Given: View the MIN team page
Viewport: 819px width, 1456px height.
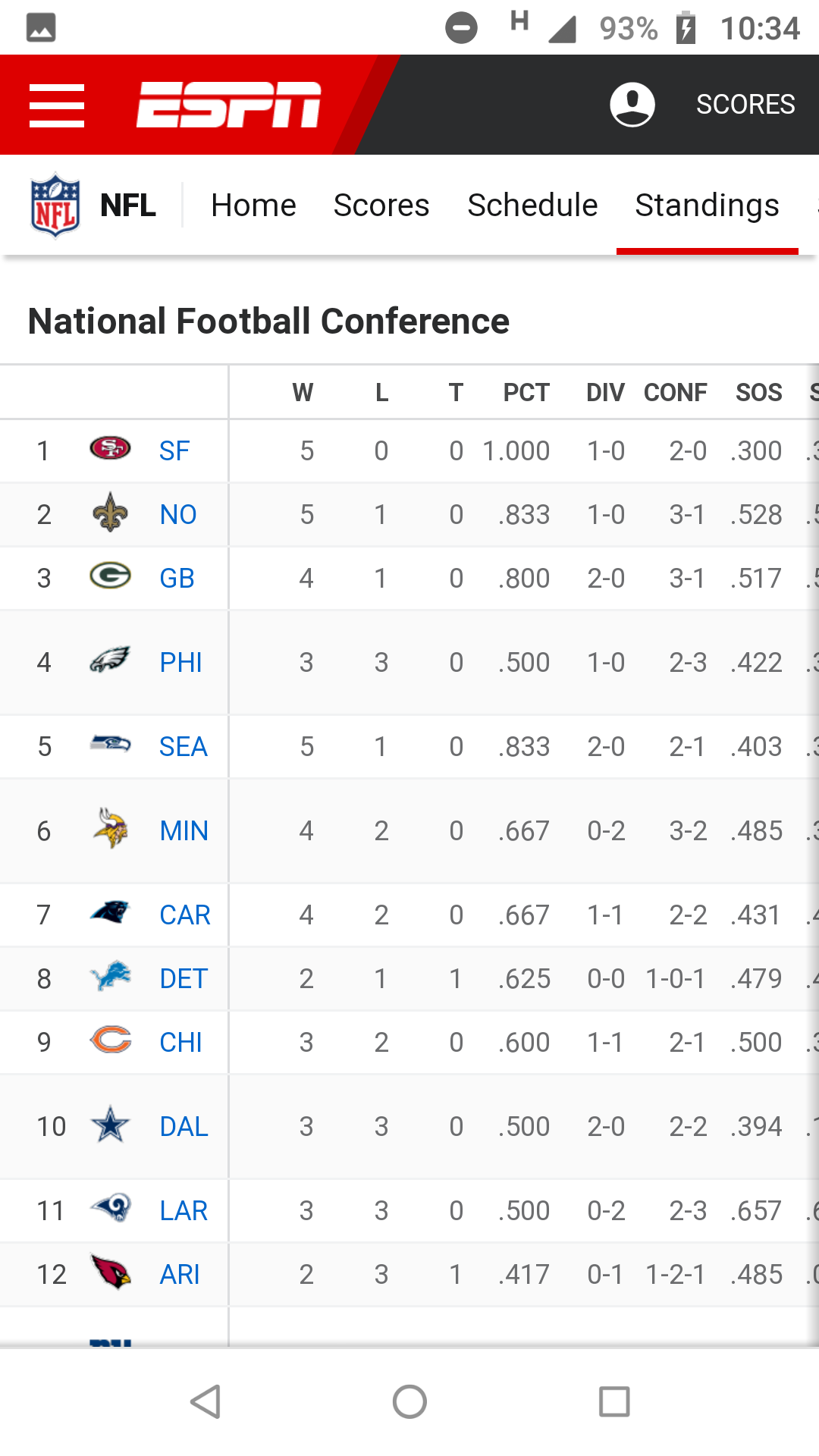Looking at the screenshot, I should 184,831.
